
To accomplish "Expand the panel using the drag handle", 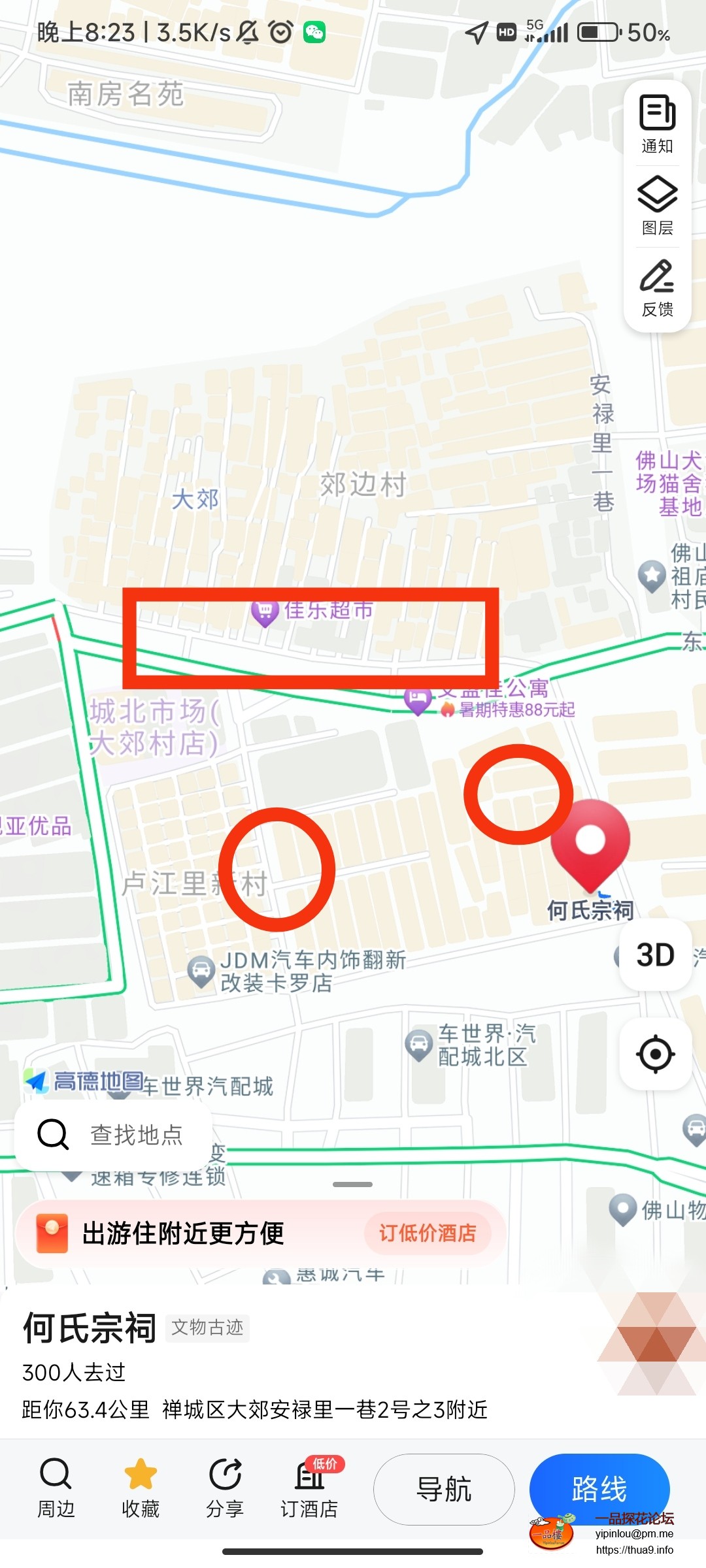I will 352,1184.
